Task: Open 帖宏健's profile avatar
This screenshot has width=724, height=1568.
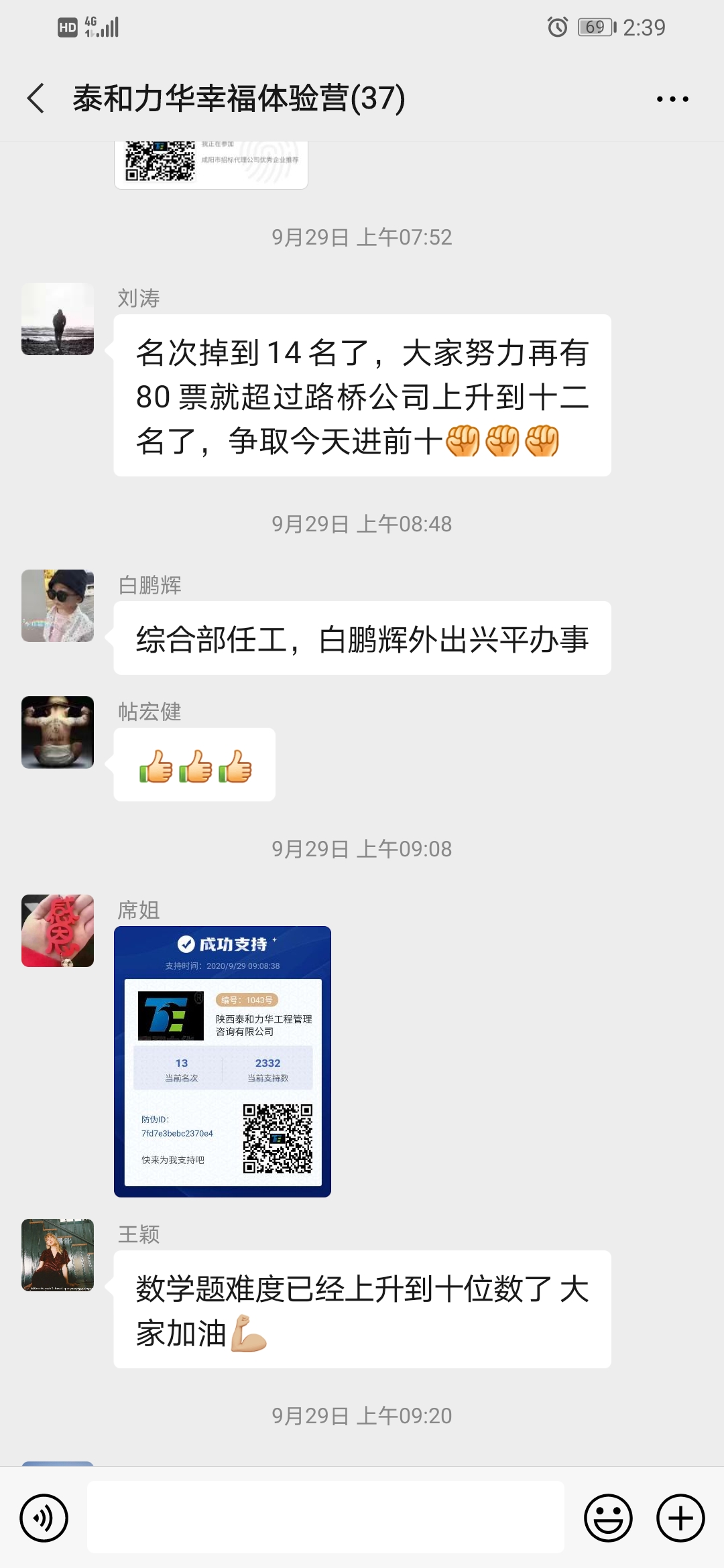Action: pos(58,732)
